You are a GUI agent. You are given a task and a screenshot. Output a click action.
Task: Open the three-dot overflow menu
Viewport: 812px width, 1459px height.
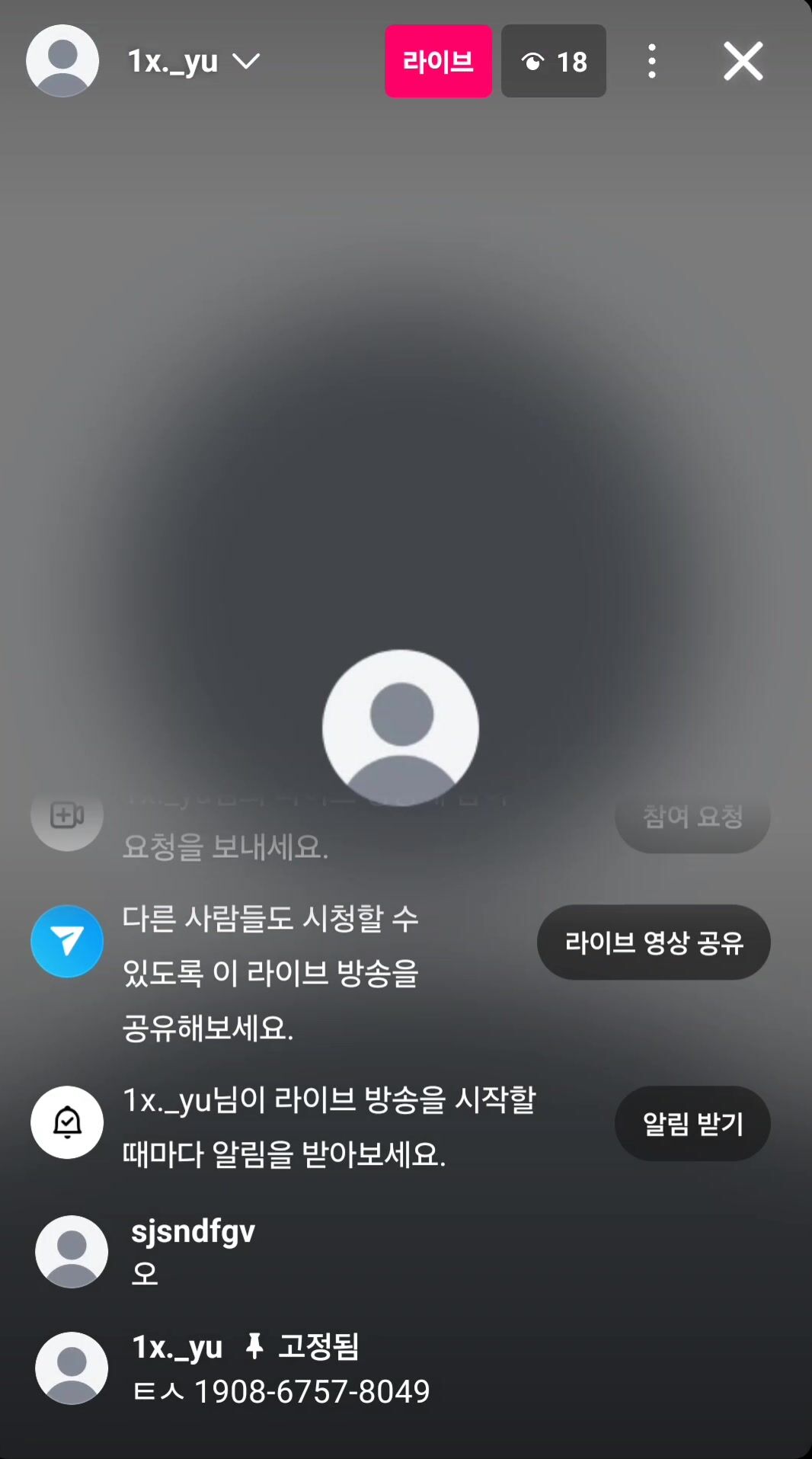pos(651,61)
